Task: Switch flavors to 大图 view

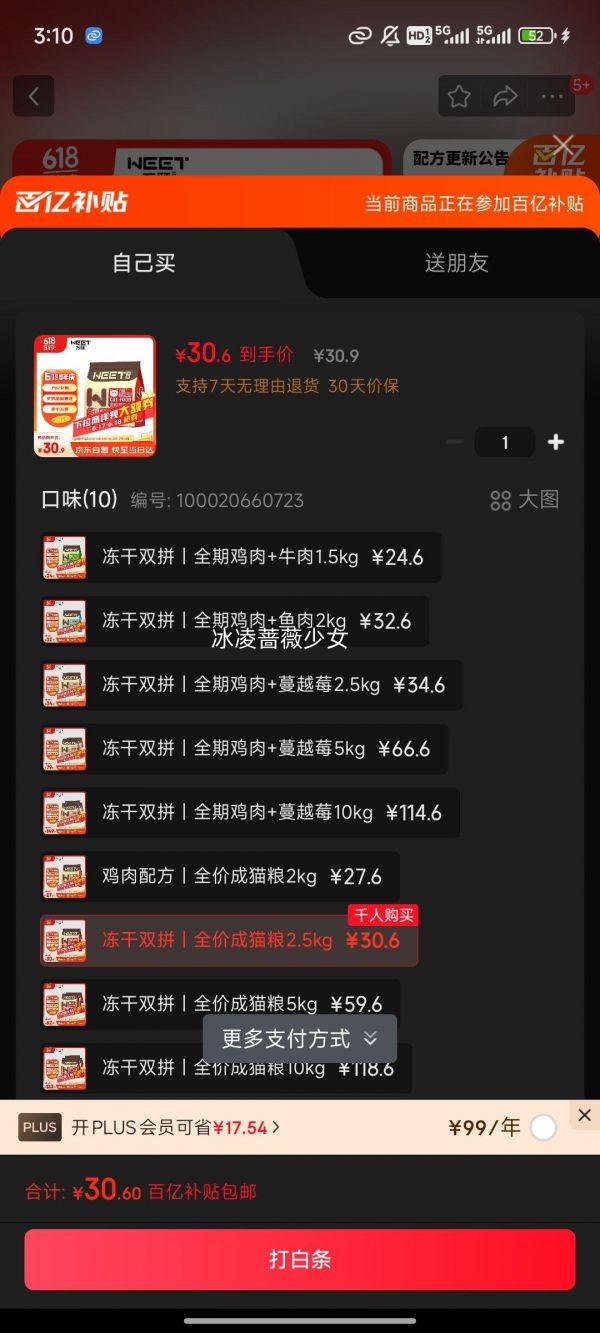Action: pos(525,500)
